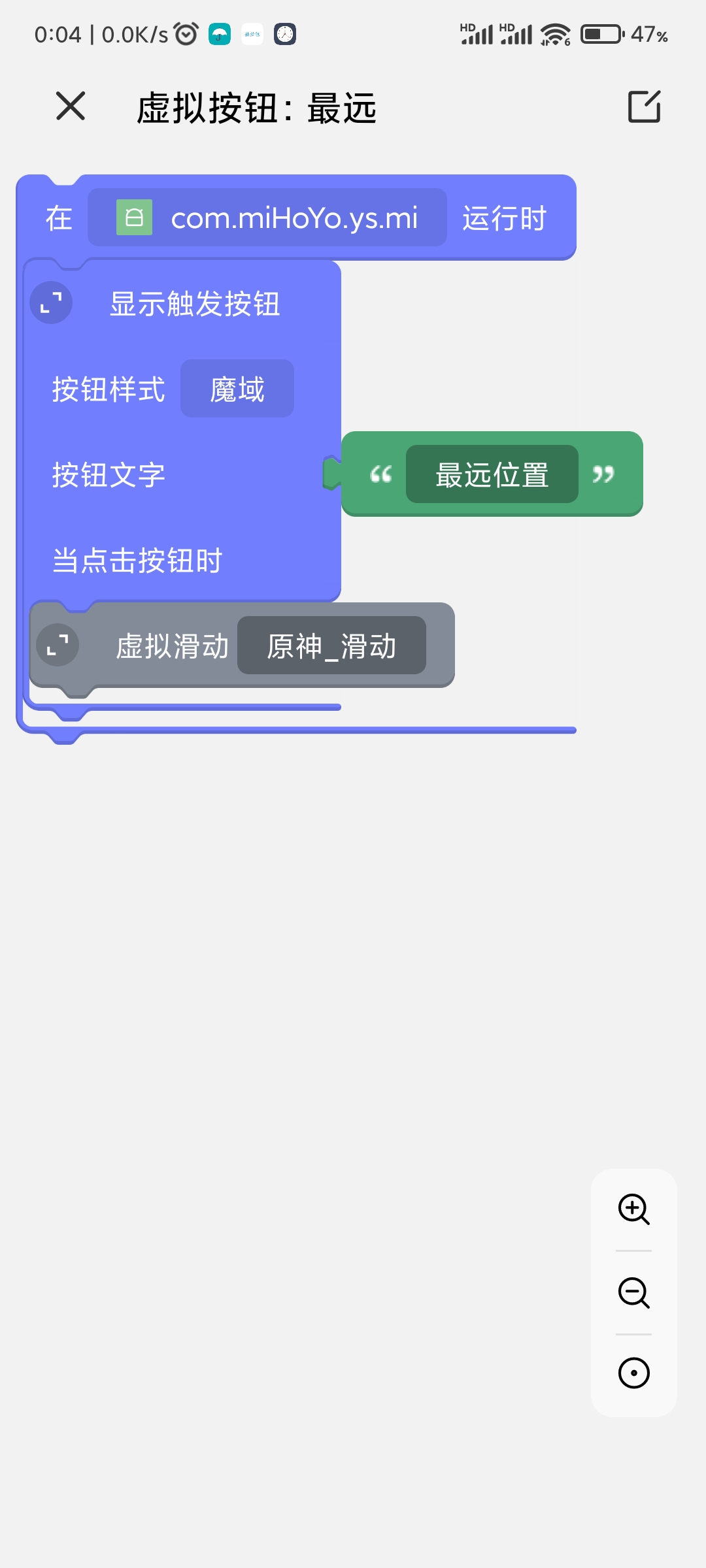Image resolution: width=706 pixels, height=1568 pixels.
Task: Zoom in the workspace
Action: 634,1209
